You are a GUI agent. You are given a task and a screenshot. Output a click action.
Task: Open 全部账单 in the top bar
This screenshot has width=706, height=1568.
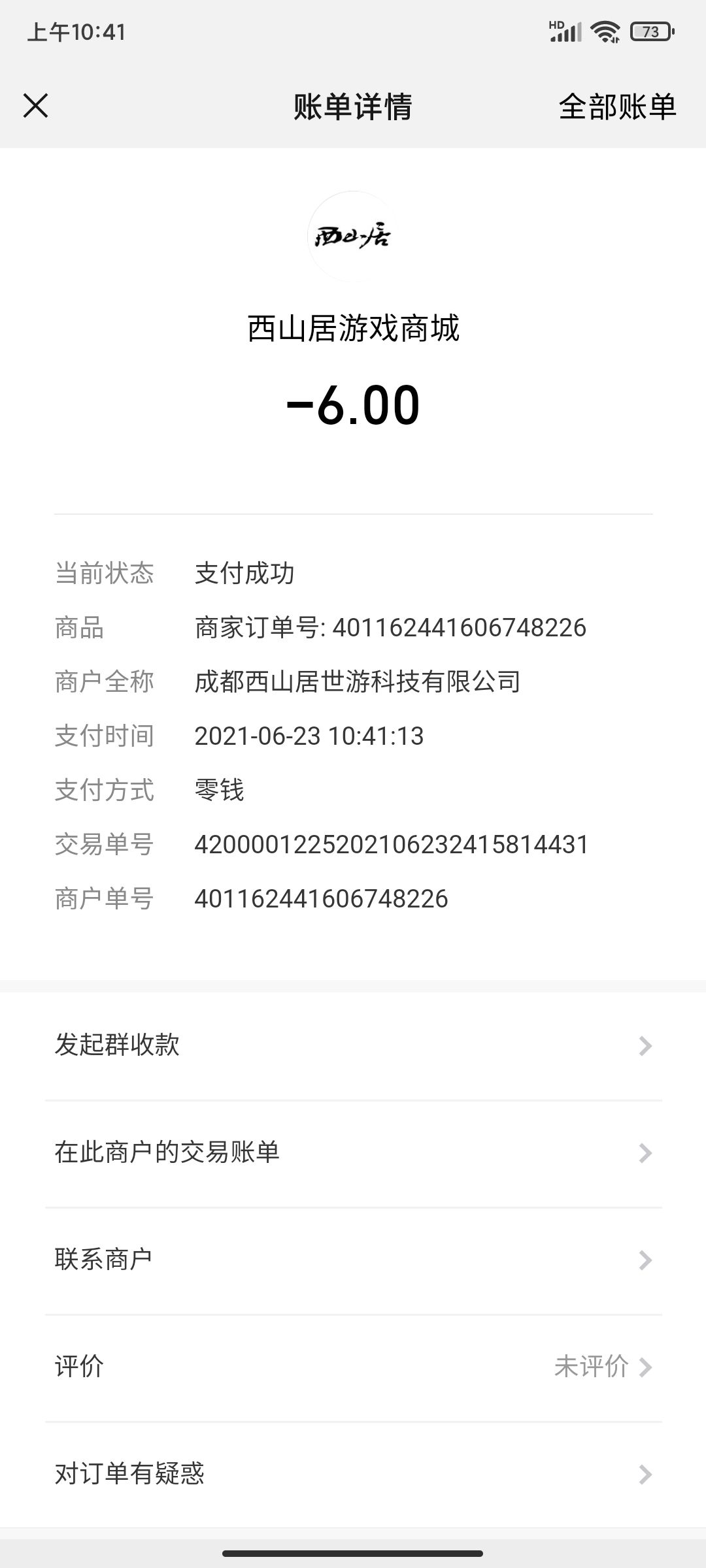617,106
